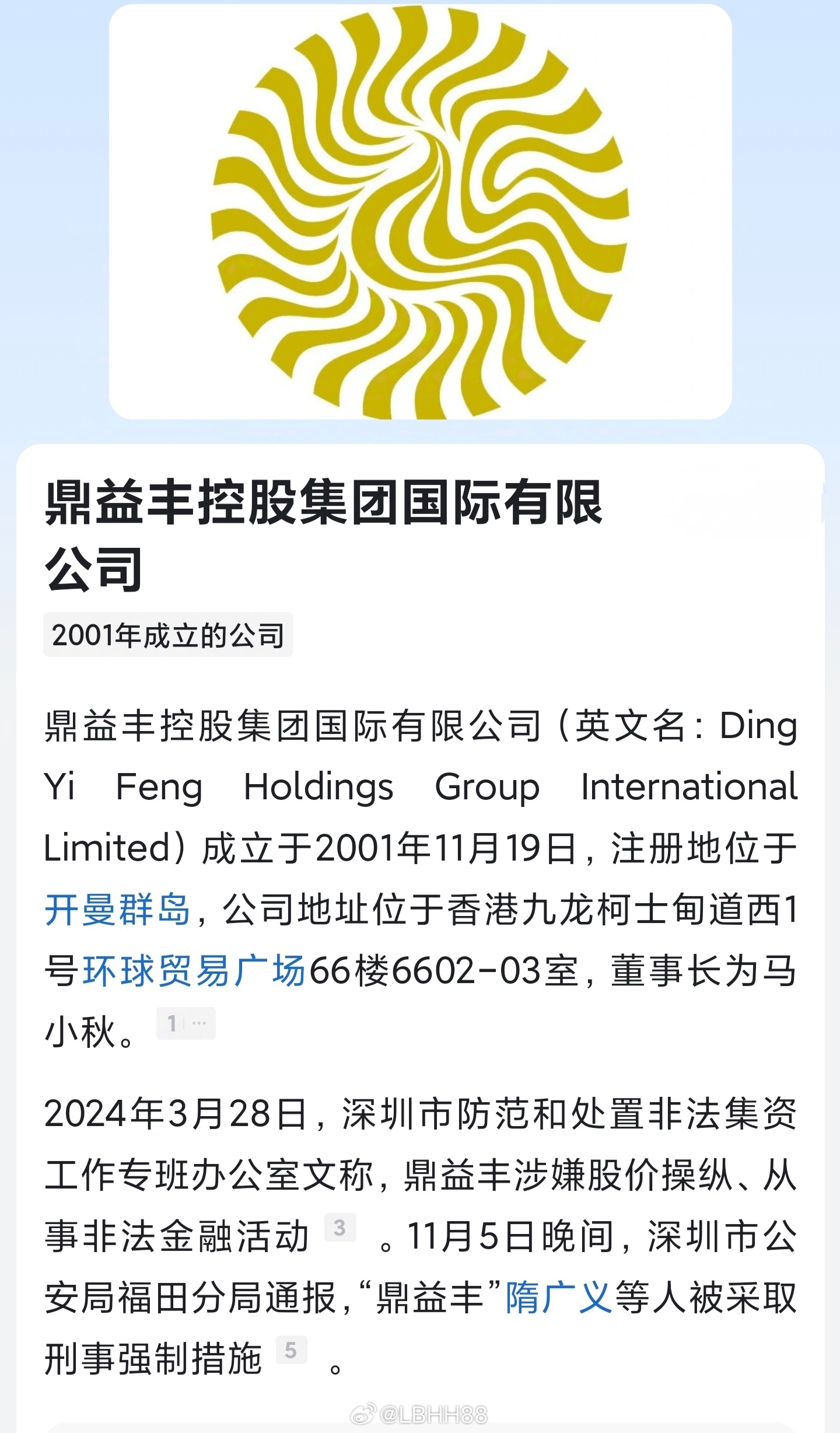Open the 隋广义 link
The width and height of the screenshot is (840, 1433).
[x=558, y=1298]
